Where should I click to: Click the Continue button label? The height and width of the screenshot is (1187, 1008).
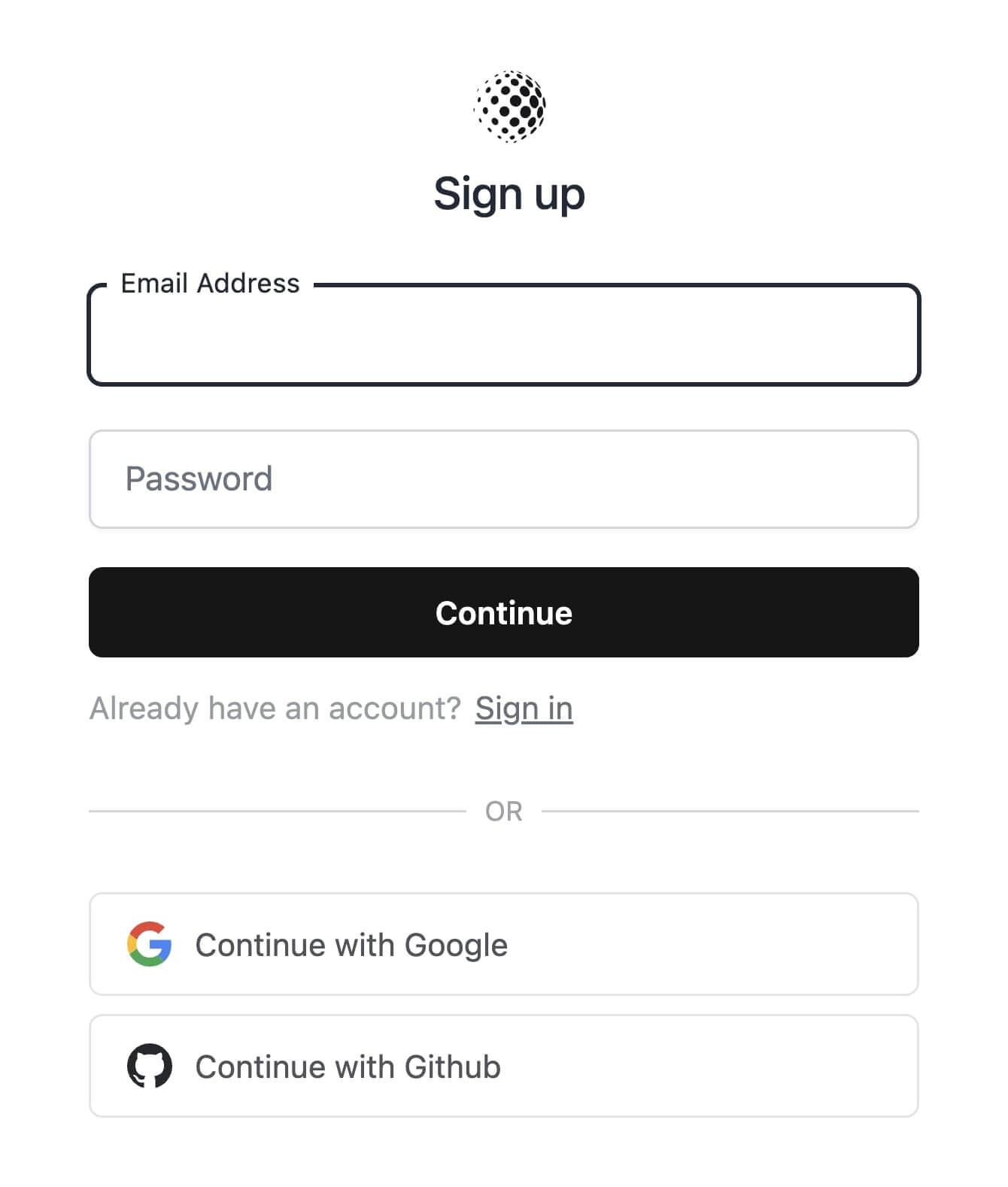coord(504,613)
